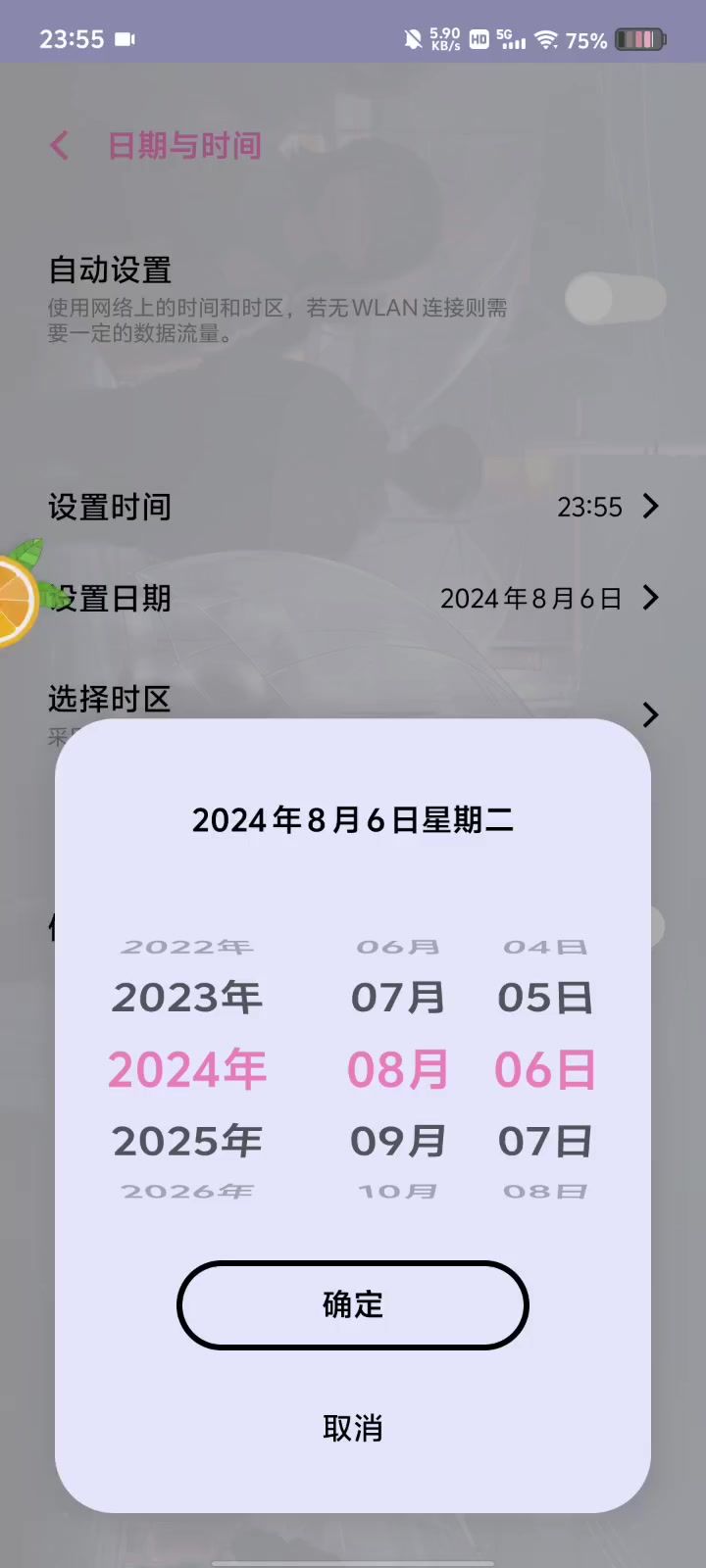Image resolution: width=706 pixels, height=1568 pixels.
Task: Pick 07日 in the day wheel
Action: (x=545, y=1141)
